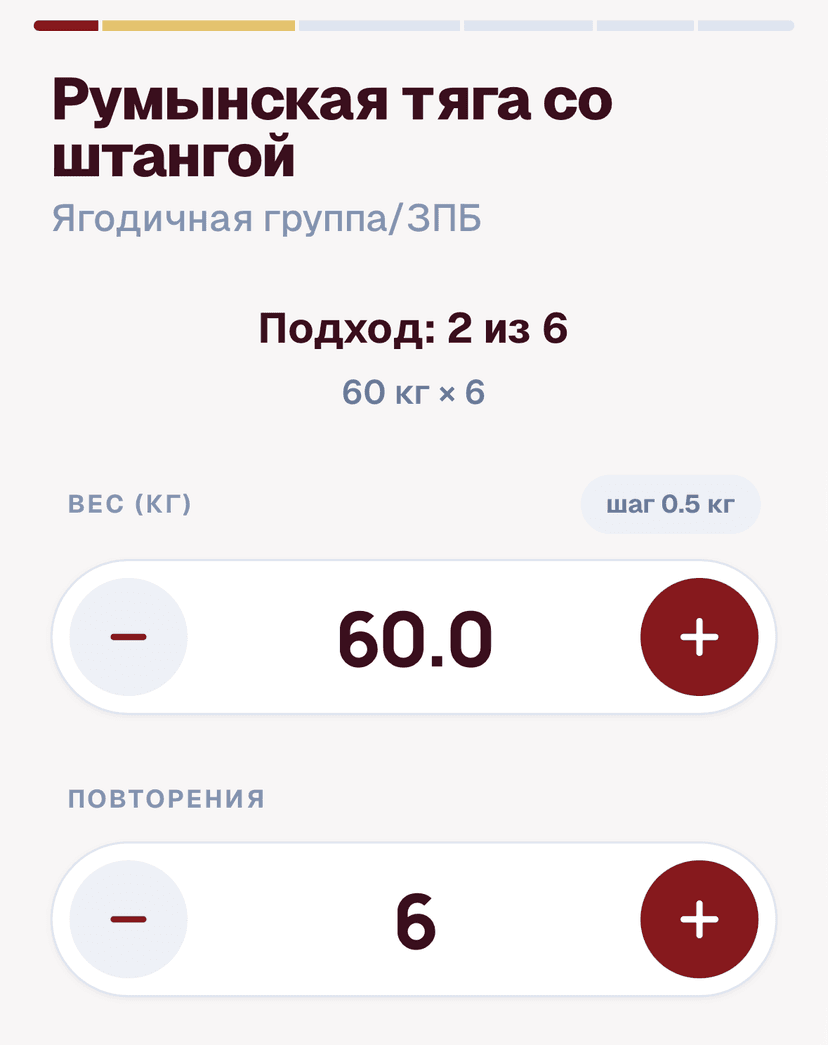This screenshot has height=1045, width=828.
Task: Tap the 60.0 weight value field
Action: (x=414, y=636)
